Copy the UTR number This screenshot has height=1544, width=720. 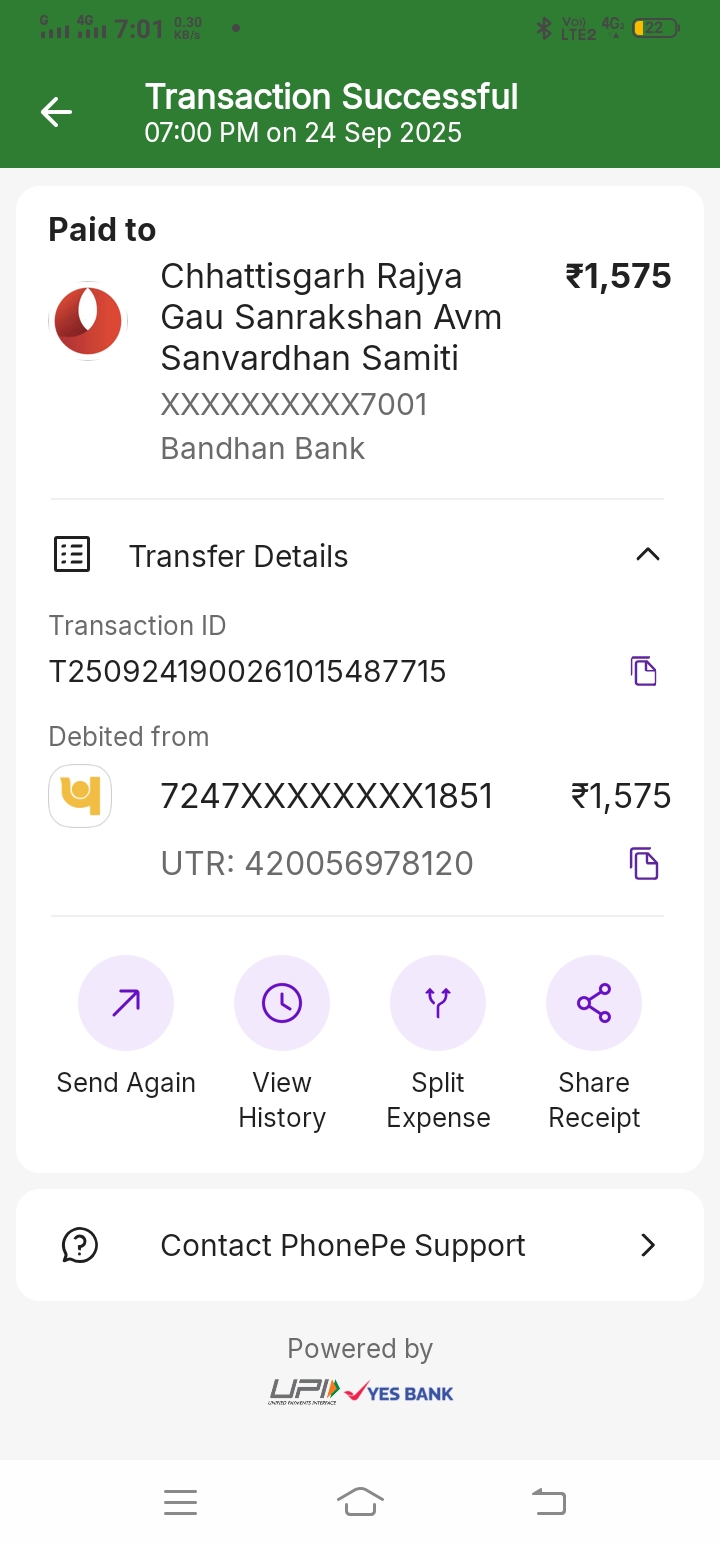[x=644, y=863]
